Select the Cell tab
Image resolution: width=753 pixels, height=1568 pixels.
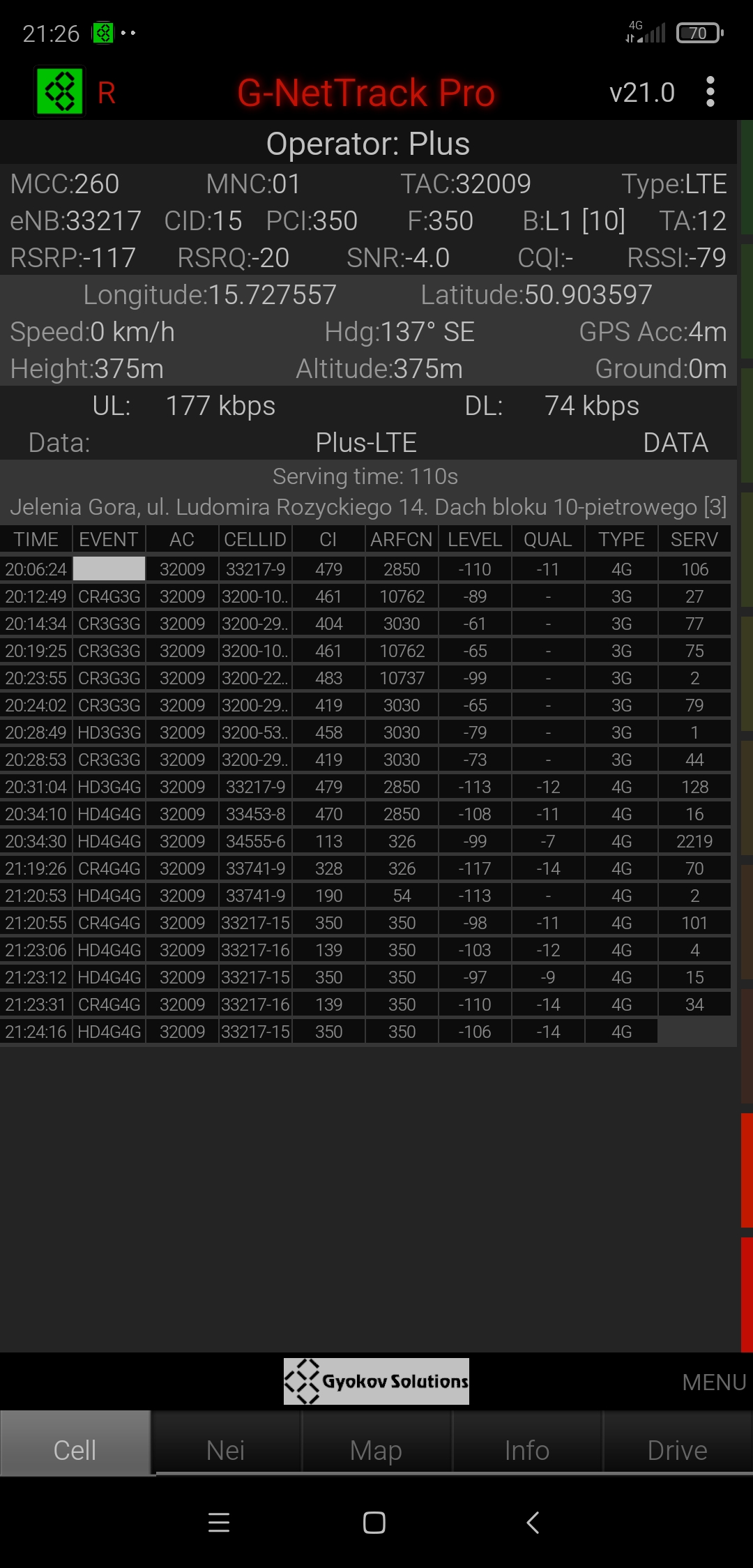[75, 1451]
